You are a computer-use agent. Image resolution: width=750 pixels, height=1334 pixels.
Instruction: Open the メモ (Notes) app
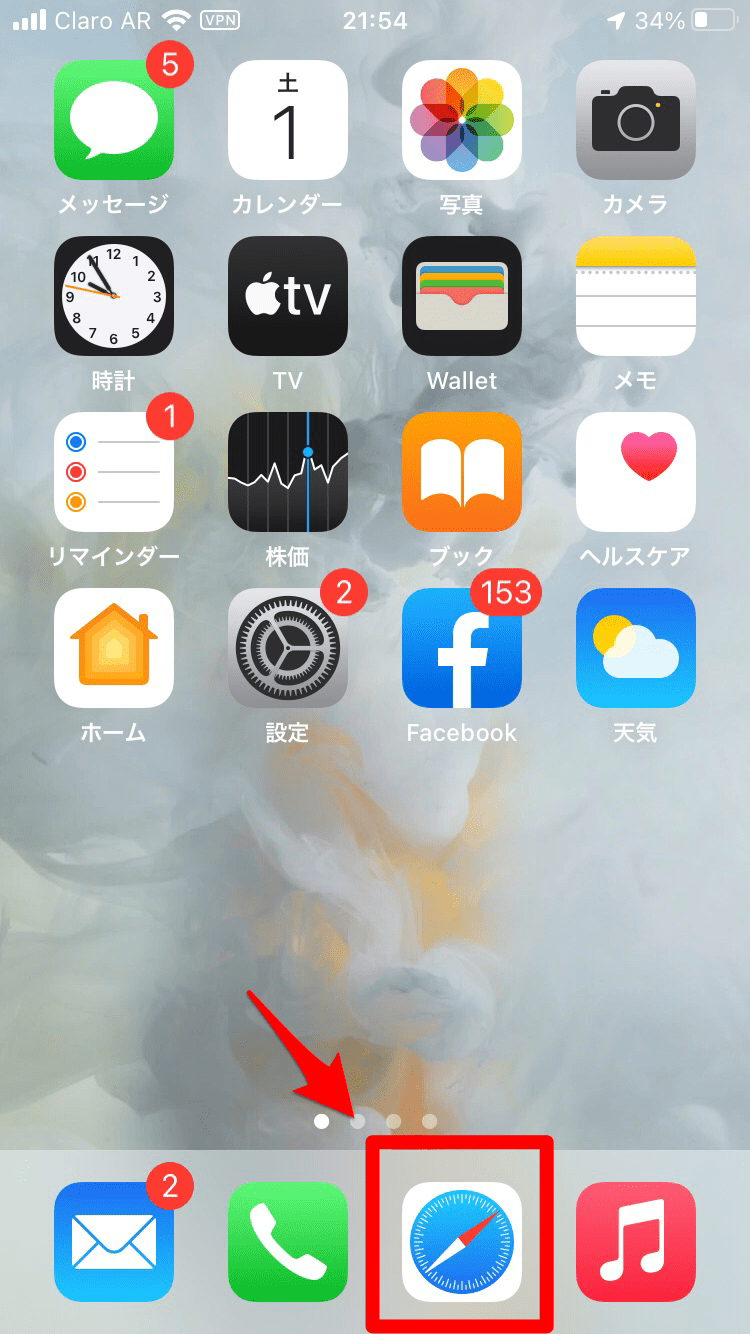[x=635, y=295]
